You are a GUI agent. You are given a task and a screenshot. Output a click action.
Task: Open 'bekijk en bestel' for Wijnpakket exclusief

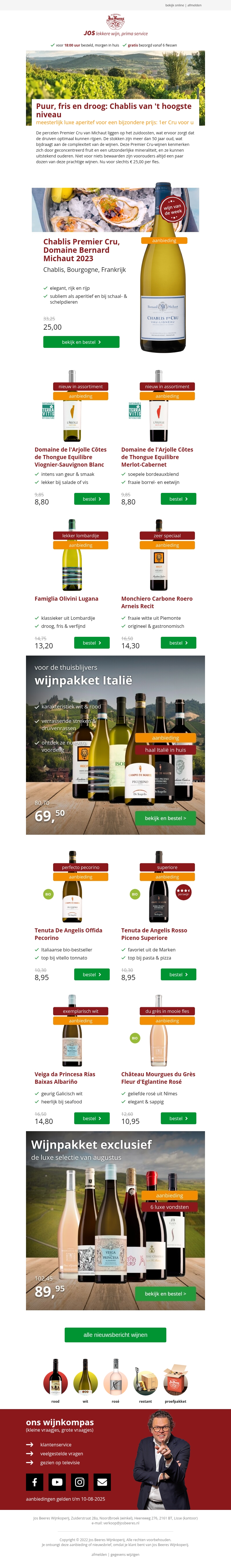(165, 1294)
